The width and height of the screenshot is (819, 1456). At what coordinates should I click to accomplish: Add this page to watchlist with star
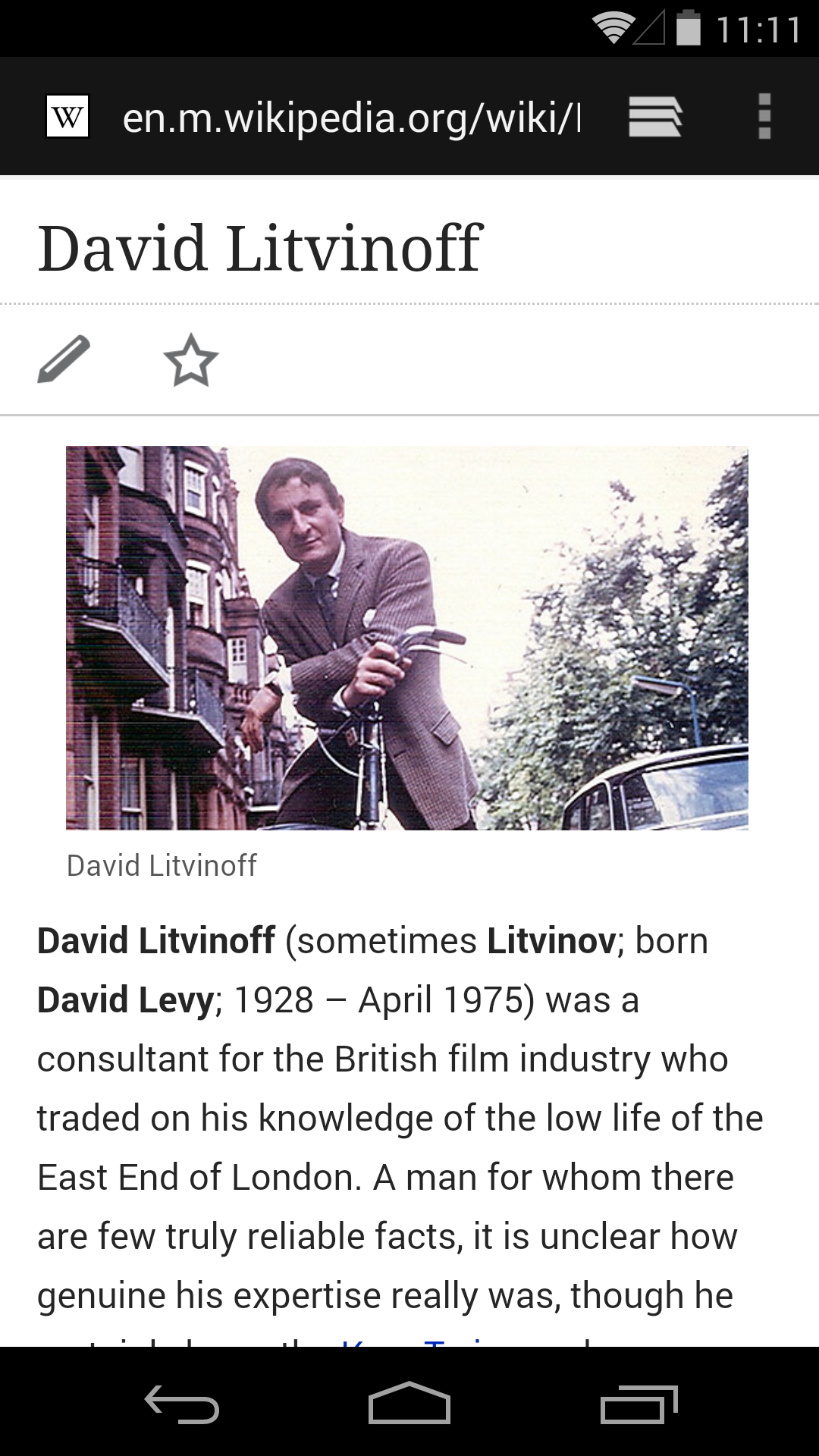(x=190, y=361)
